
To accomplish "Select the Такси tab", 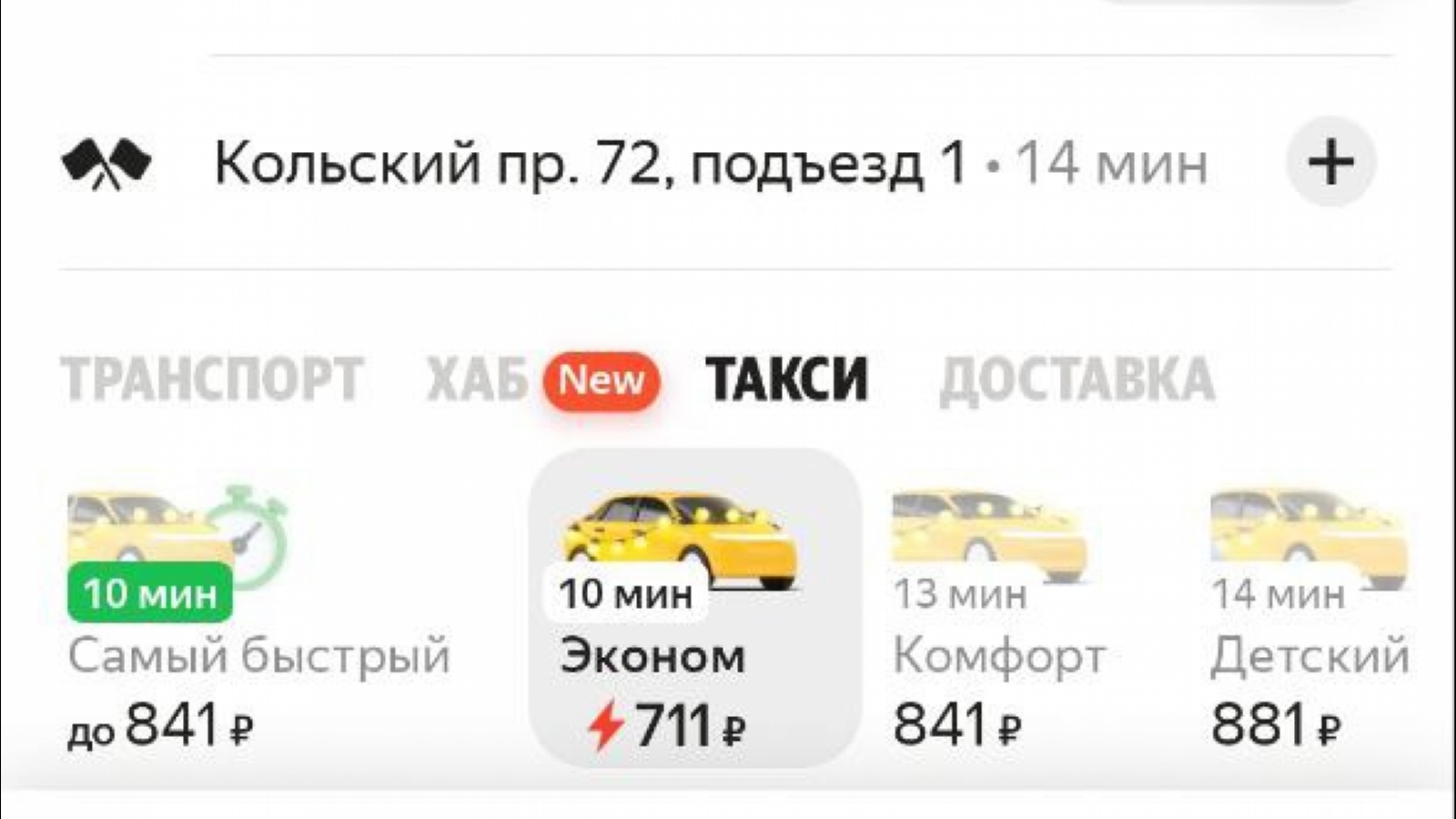I will (786, 379).
